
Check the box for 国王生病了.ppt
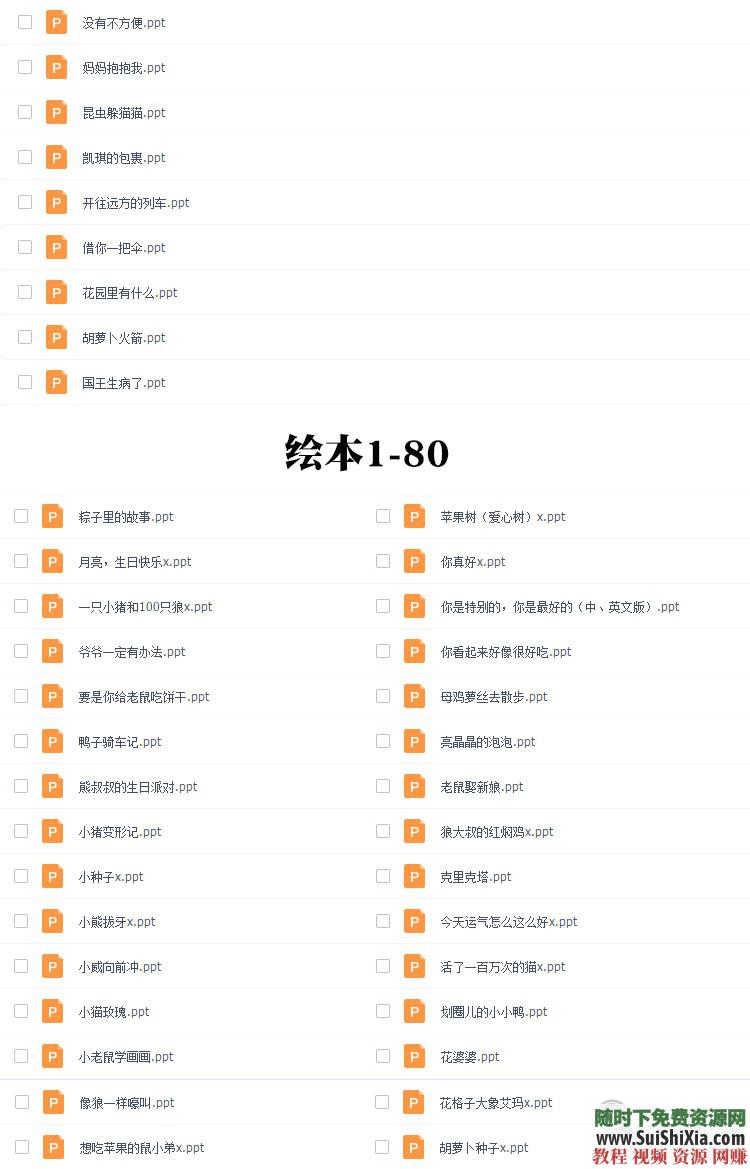pos(24,382)
